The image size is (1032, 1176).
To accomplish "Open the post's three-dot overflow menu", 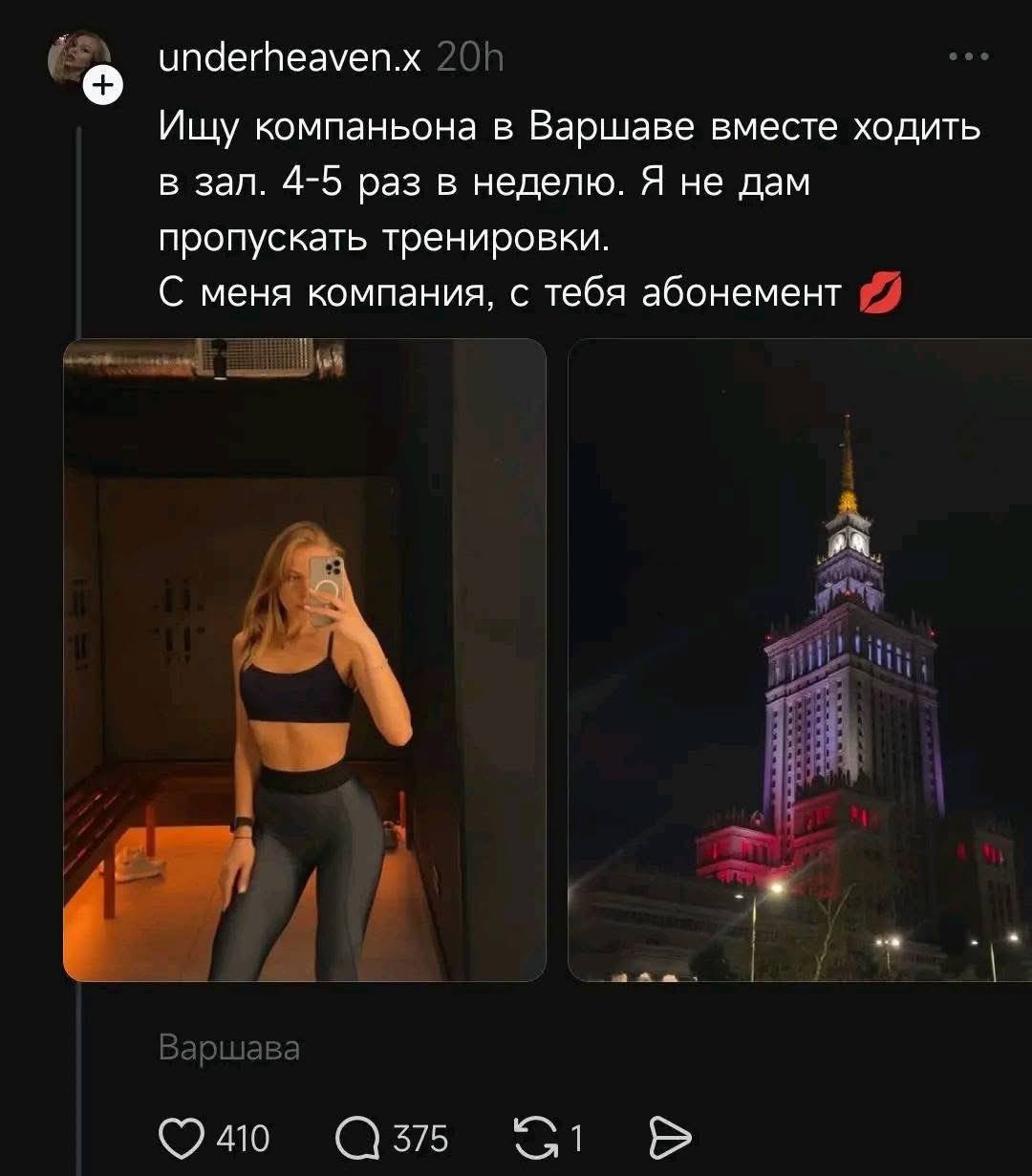I will click(969, 58).
